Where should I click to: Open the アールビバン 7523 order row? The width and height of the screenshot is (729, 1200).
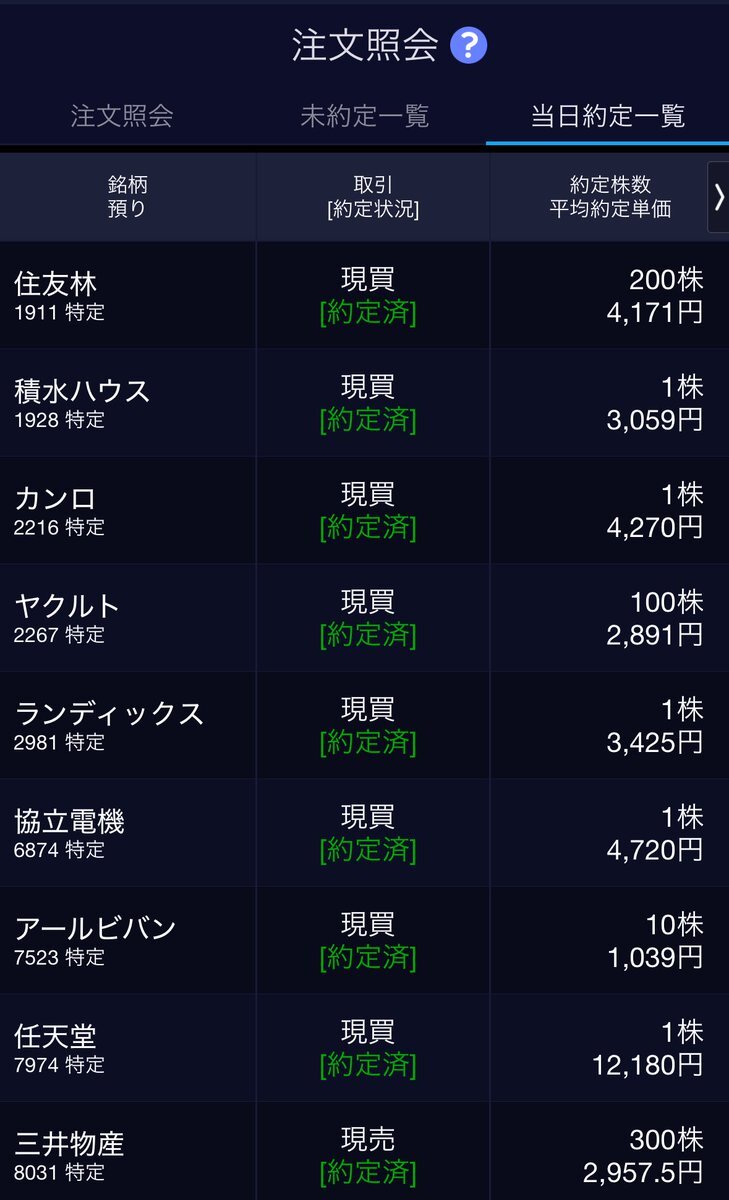[364, 941]
